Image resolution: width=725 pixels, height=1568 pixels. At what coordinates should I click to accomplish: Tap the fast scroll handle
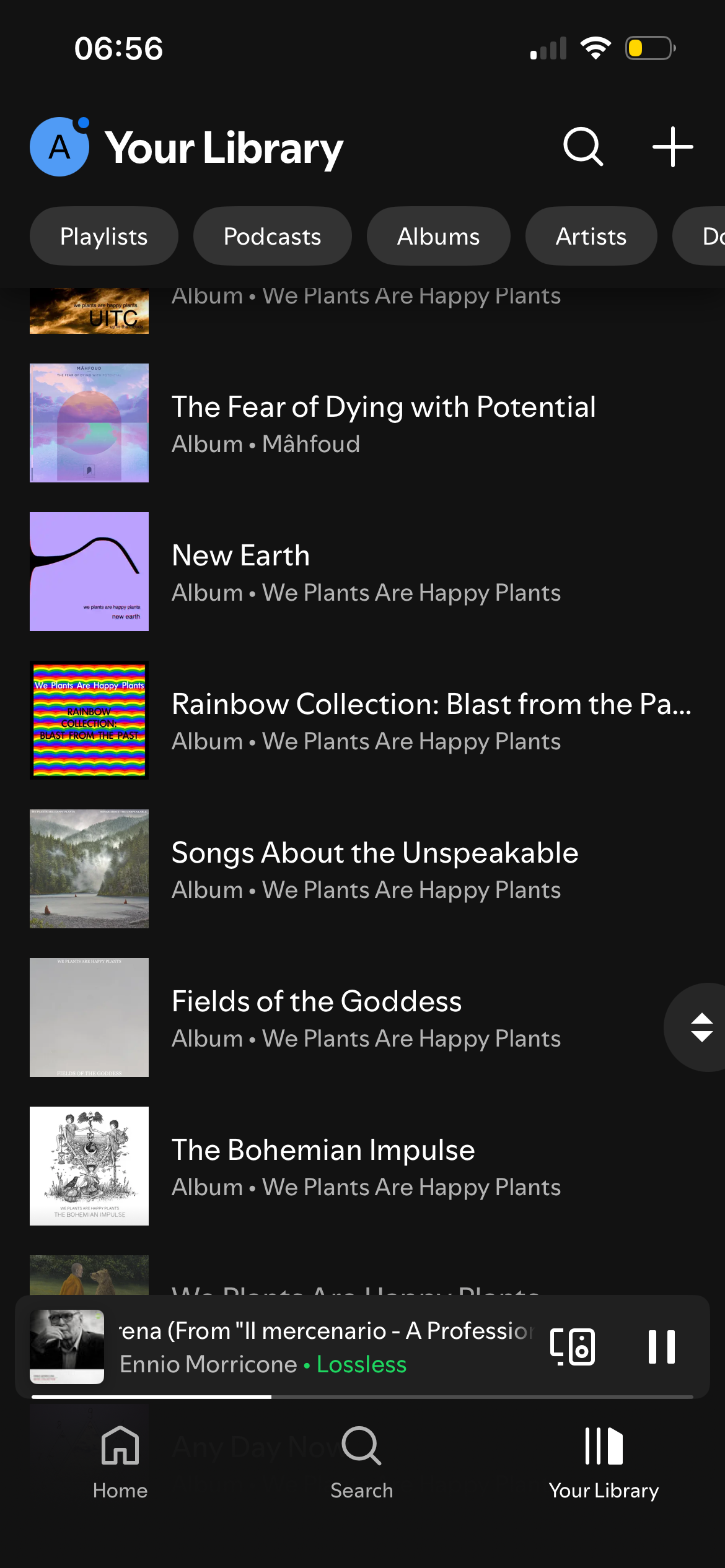click(x=701, y=1027)
